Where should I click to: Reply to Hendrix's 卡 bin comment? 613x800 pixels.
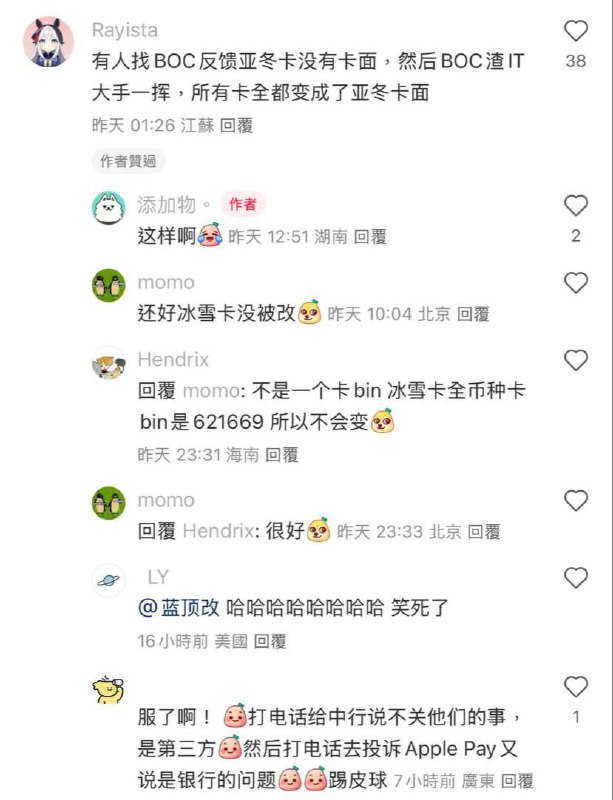pos(282,454)
